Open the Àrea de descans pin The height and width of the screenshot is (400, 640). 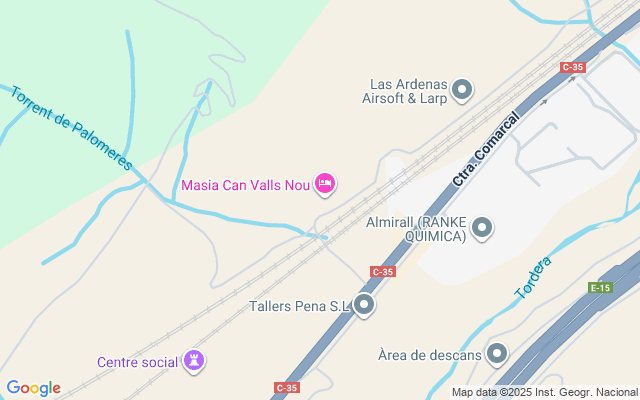pyautogui.click(x=497, y=354)
